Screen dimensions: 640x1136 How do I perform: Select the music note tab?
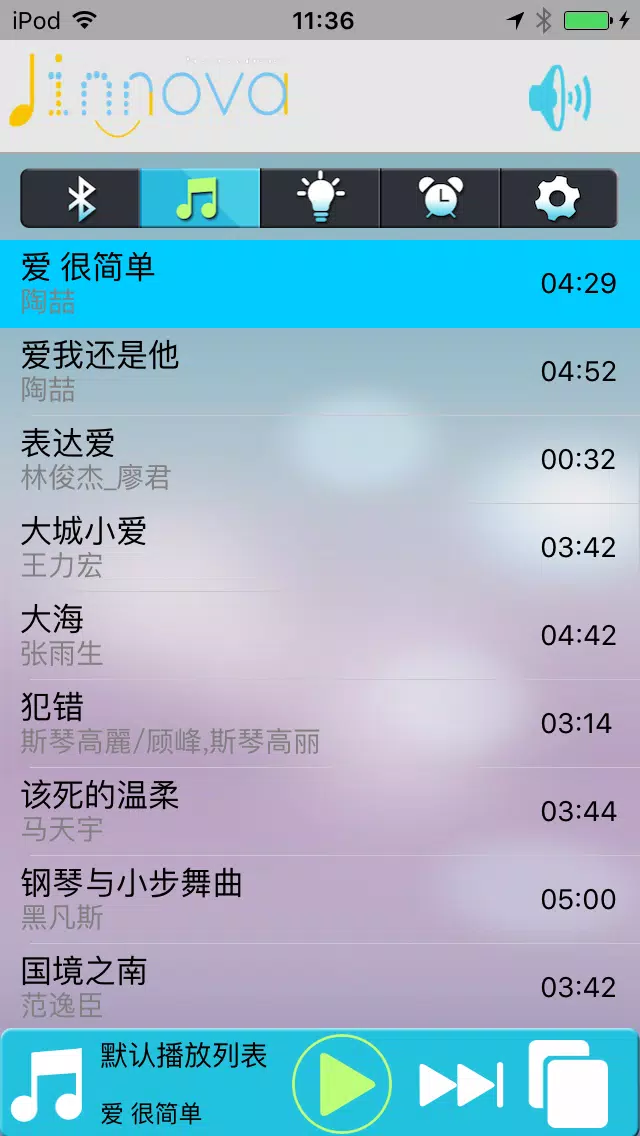click(199, 198)
